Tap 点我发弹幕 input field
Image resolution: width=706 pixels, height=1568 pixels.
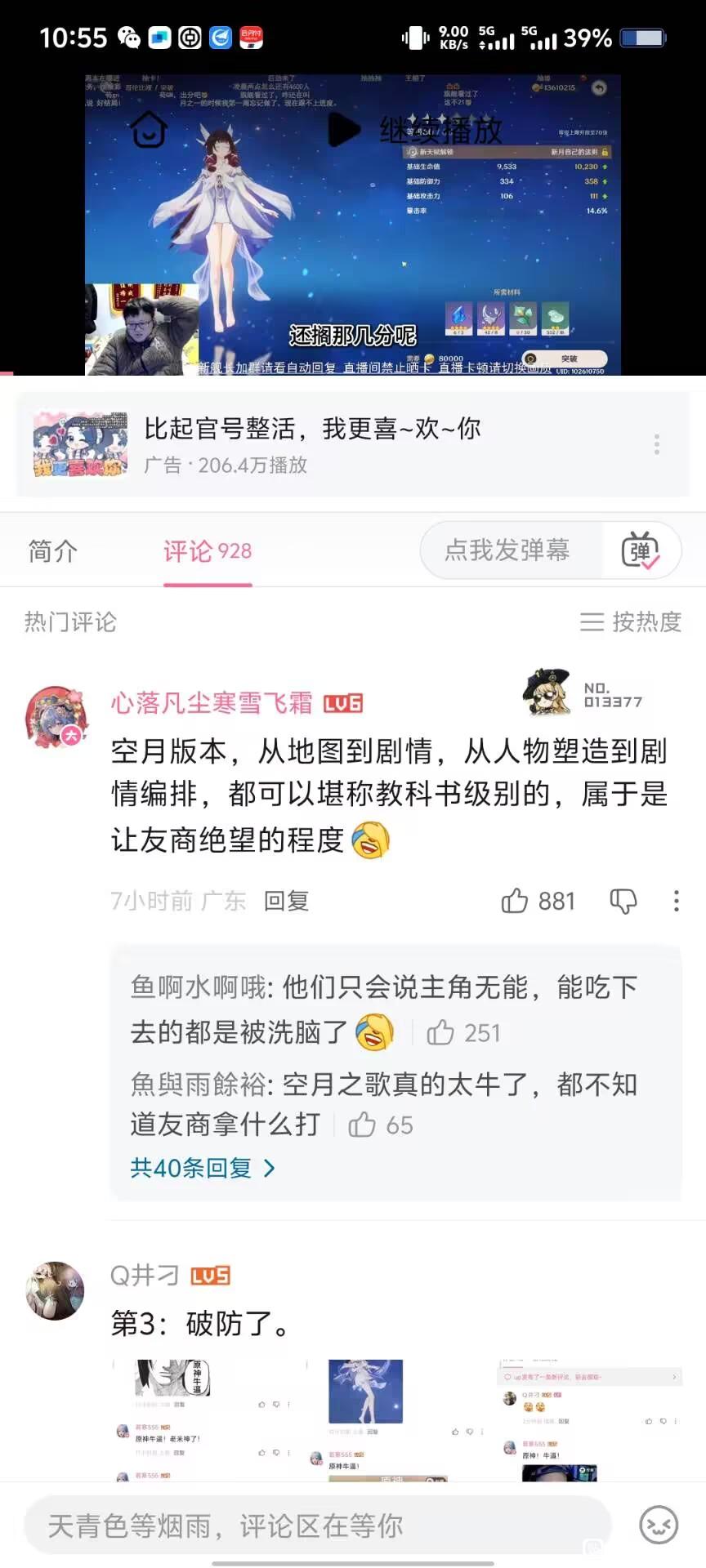coord(507,550)
